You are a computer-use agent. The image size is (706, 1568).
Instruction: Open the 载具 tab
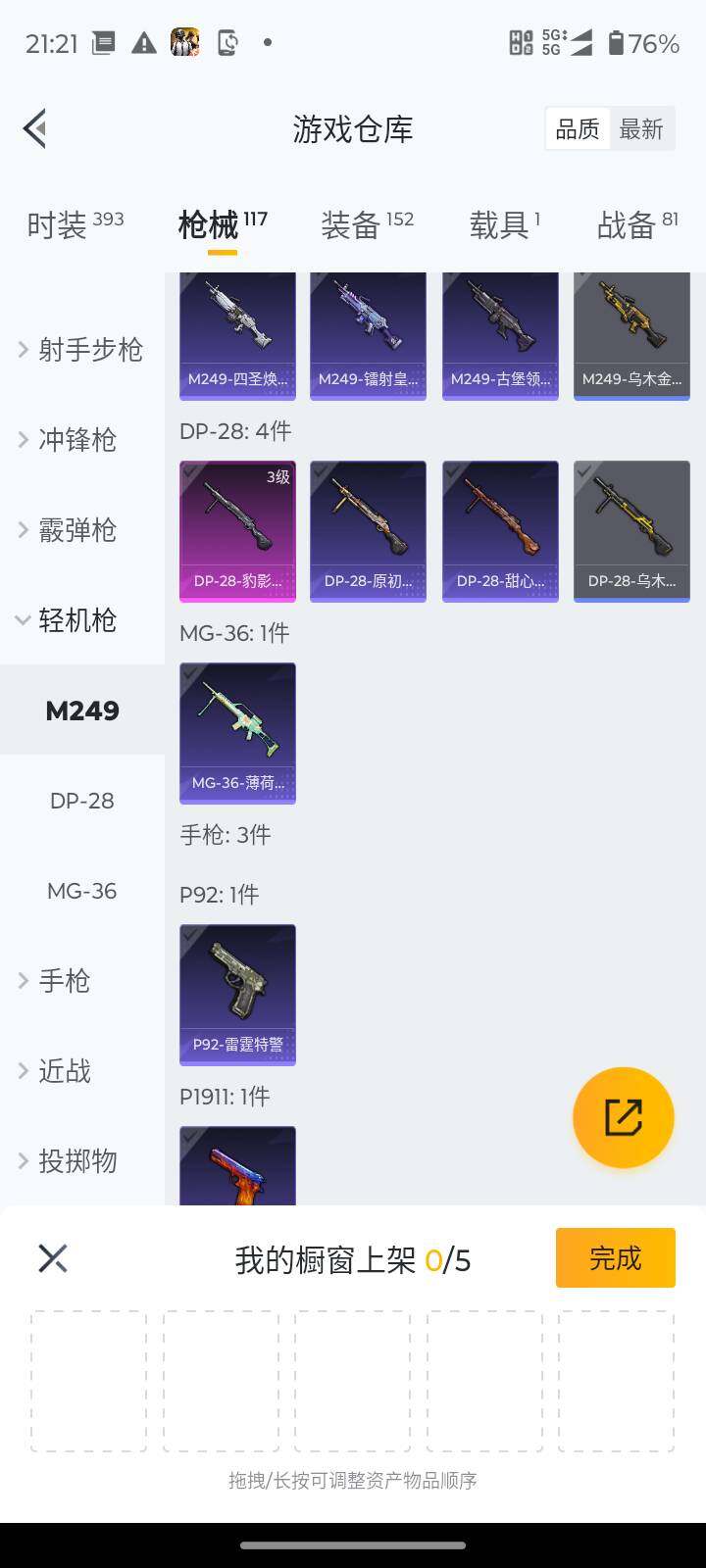[498, 224]
